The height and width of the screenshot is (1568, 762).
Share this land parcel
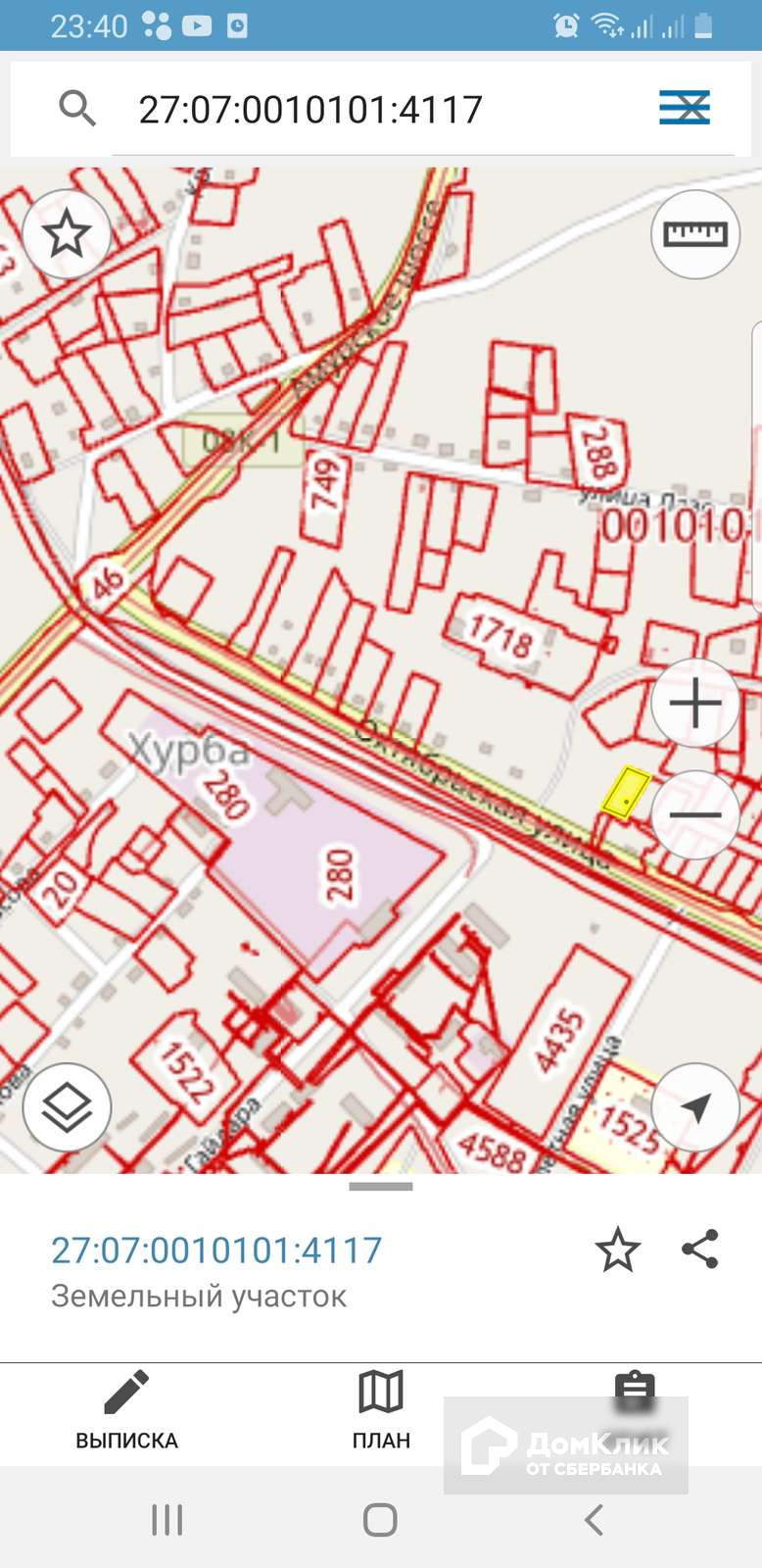tap(699, 1249)
